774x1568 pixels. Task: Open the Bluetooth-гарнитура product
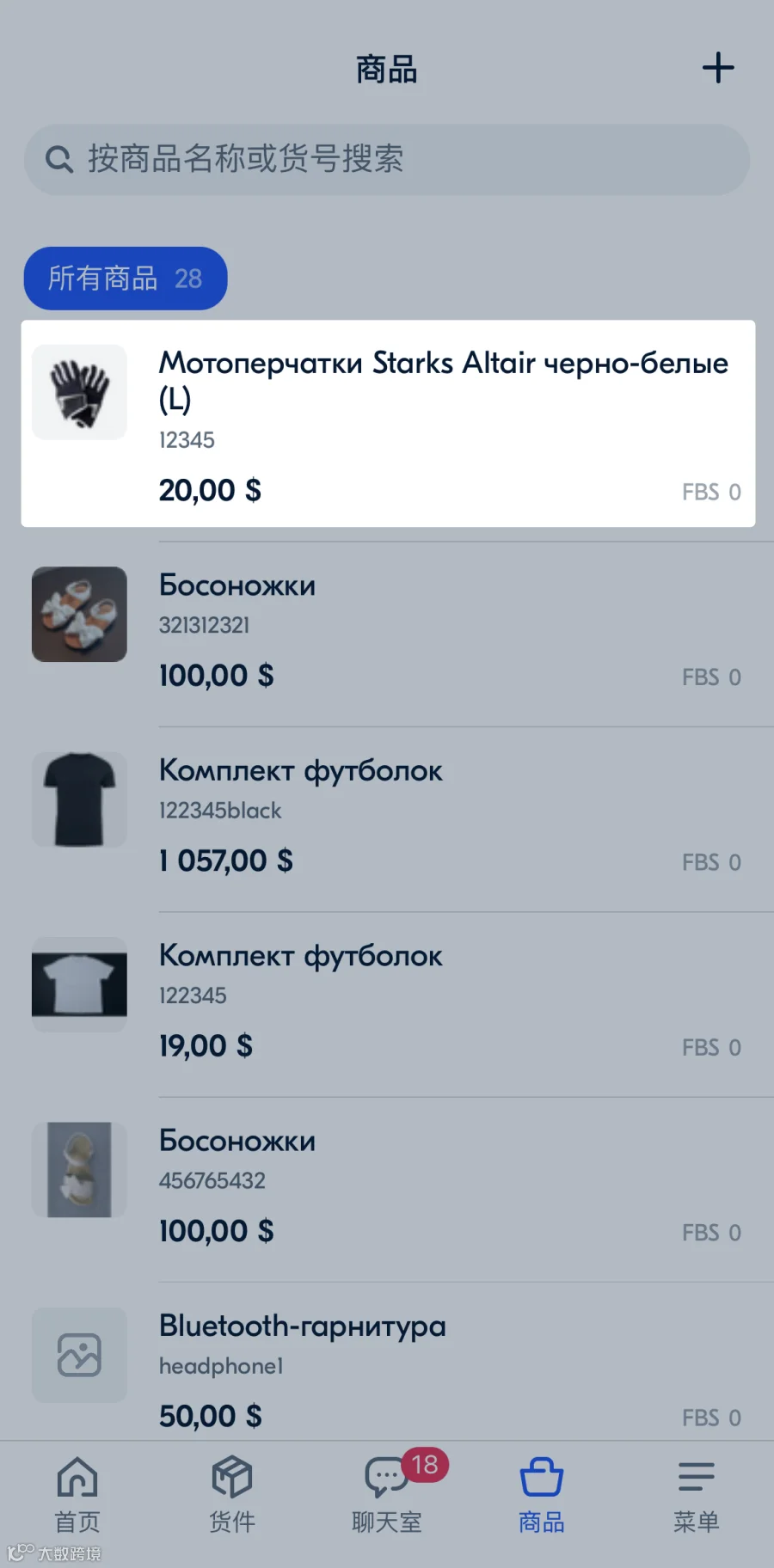(388, 1363)
